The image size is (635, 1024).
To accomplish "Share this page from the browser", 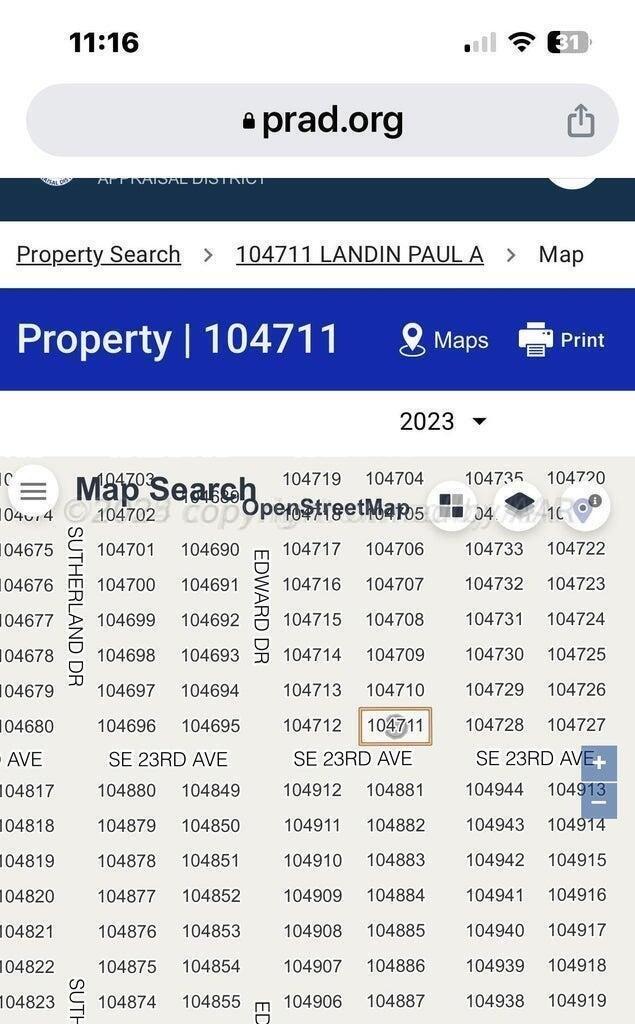I will tap(580, 121).
